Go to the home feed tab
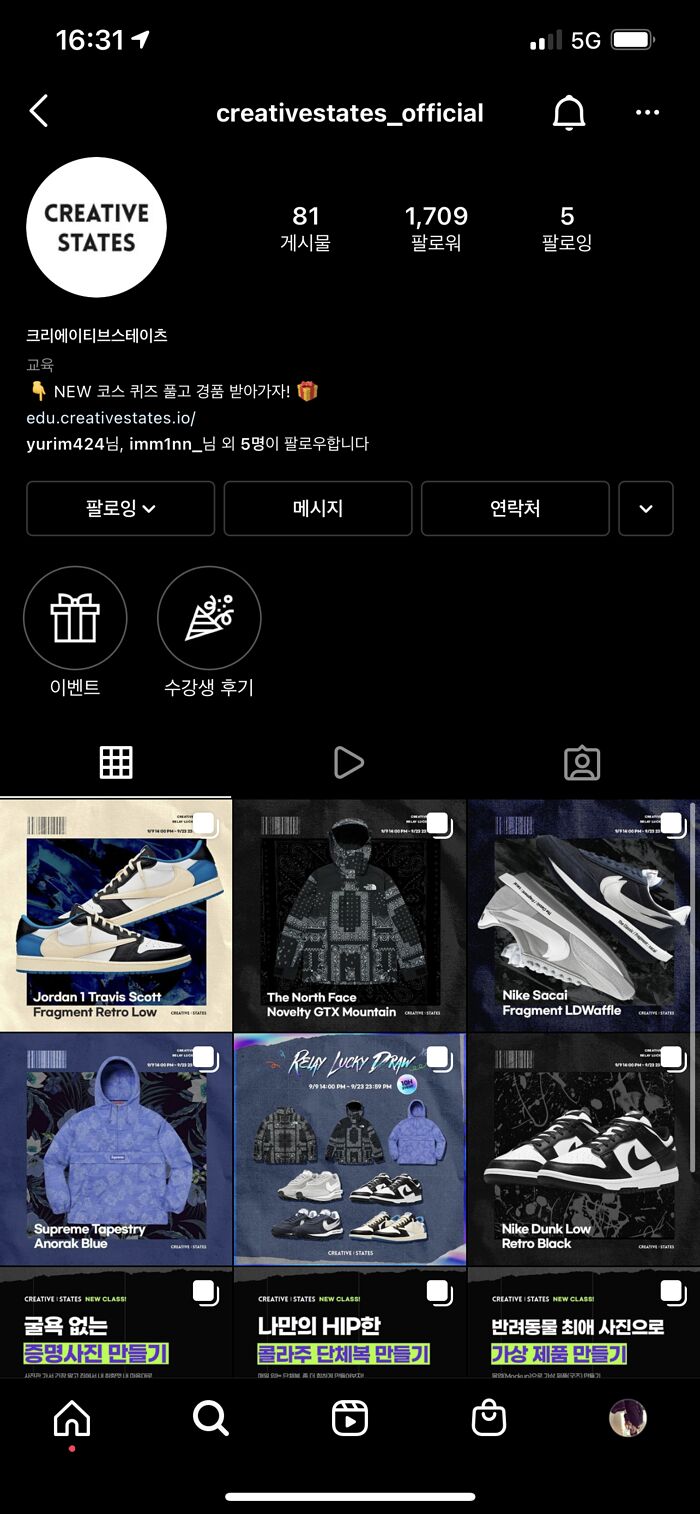700x1514 pixels. tap(72, 1418)
